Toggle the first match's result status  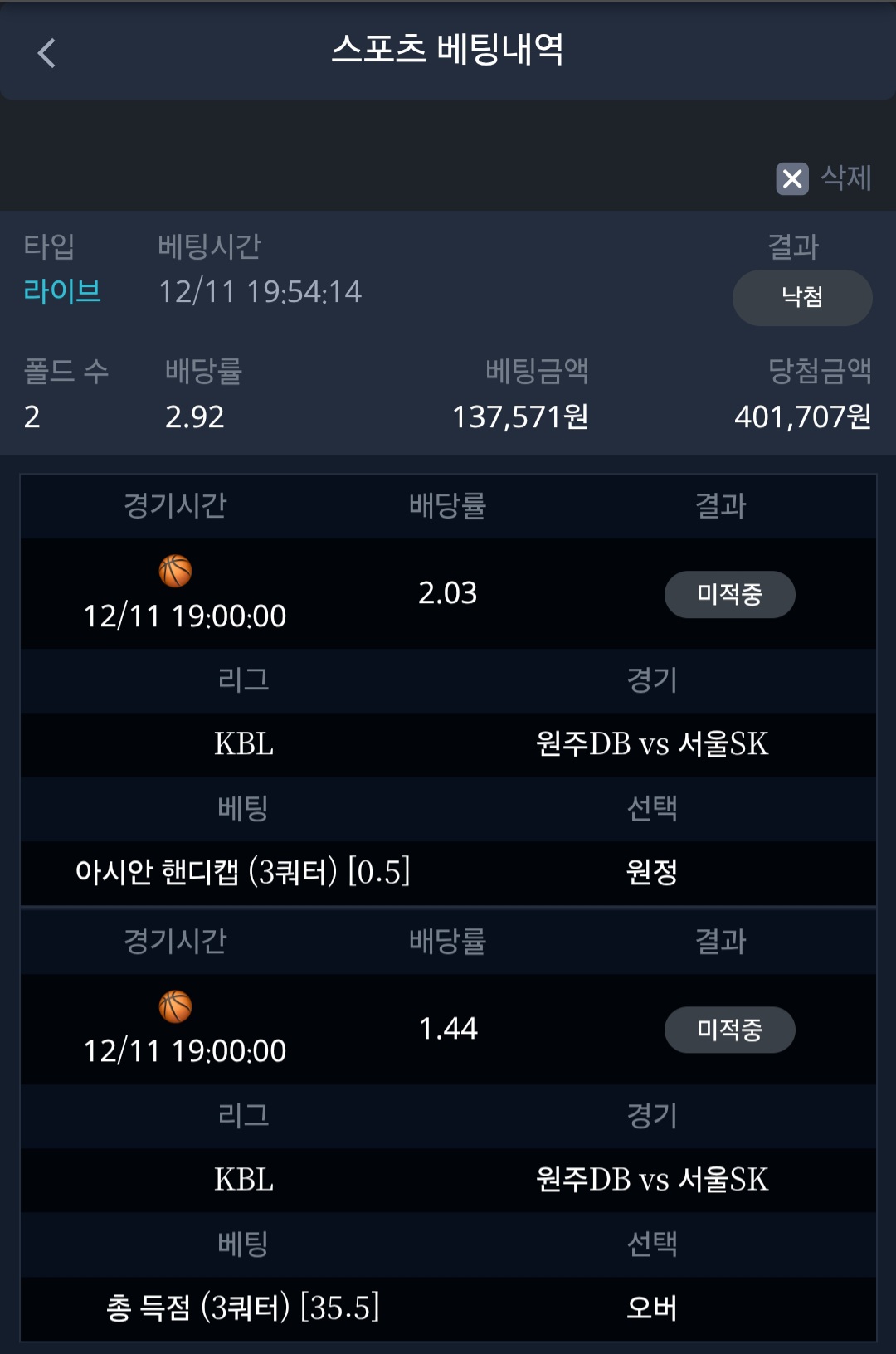coord(728,594)
